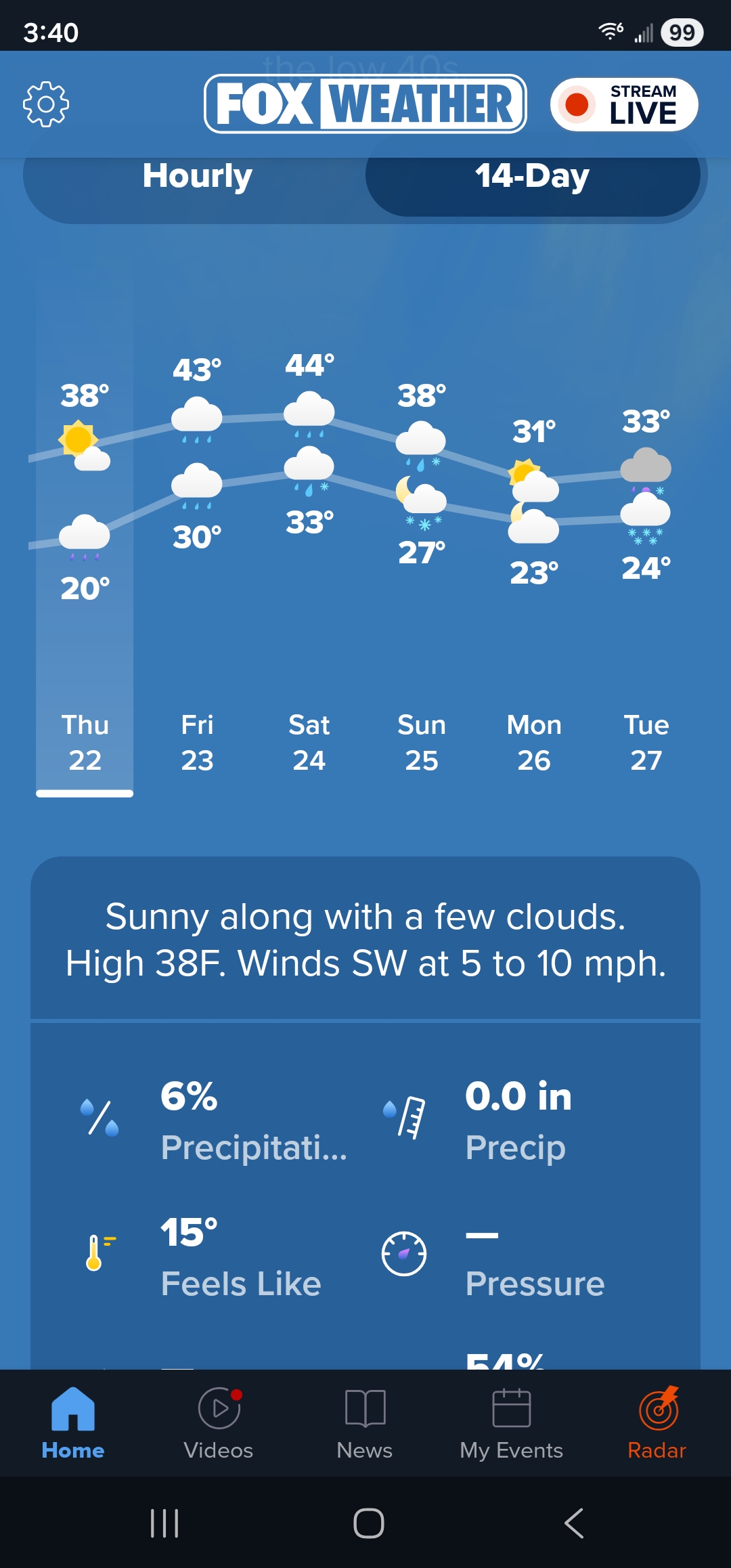Viewport: 731px width, 1568px height.
Task: Go to the Home tab
Action: click(x=73, y=1422)
